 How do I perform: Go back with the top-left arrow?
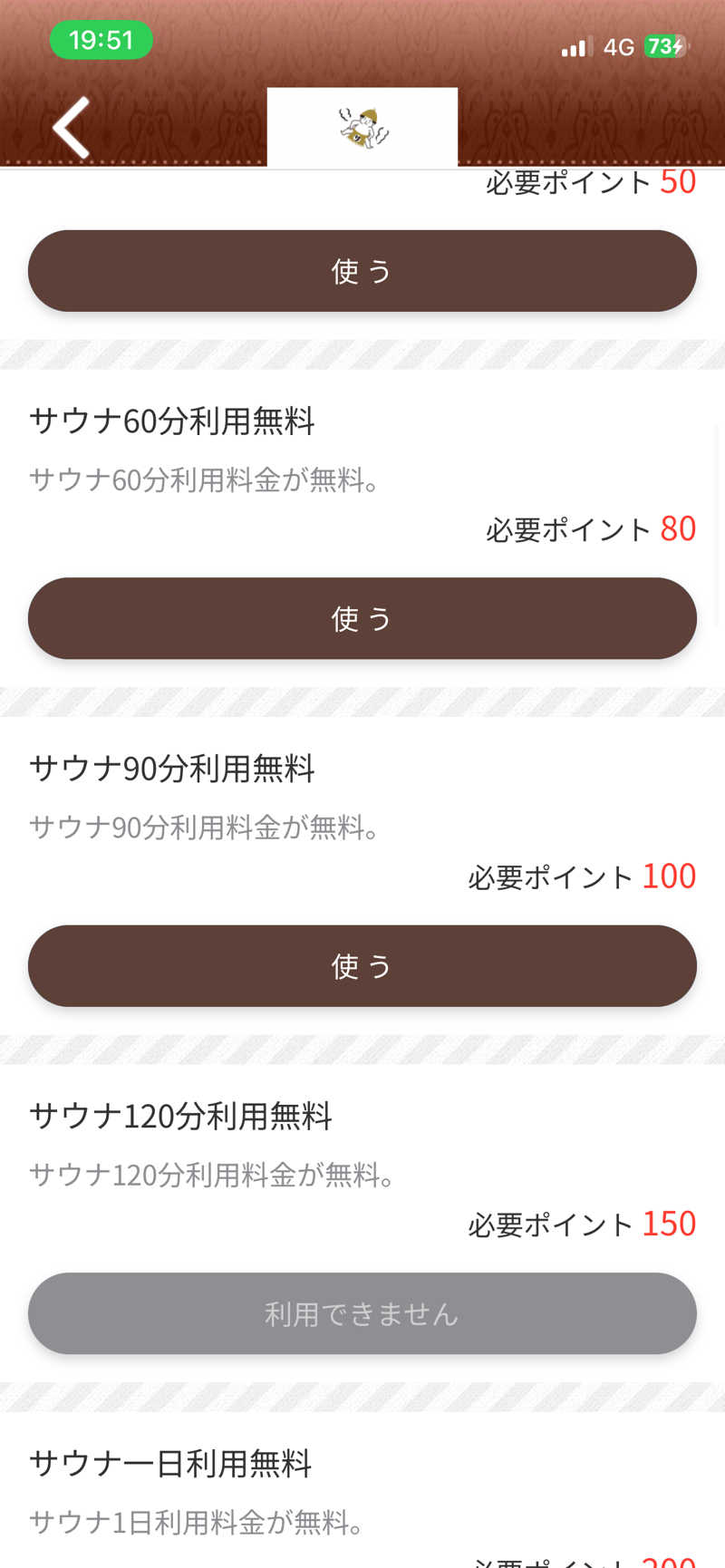pos(72,128)
